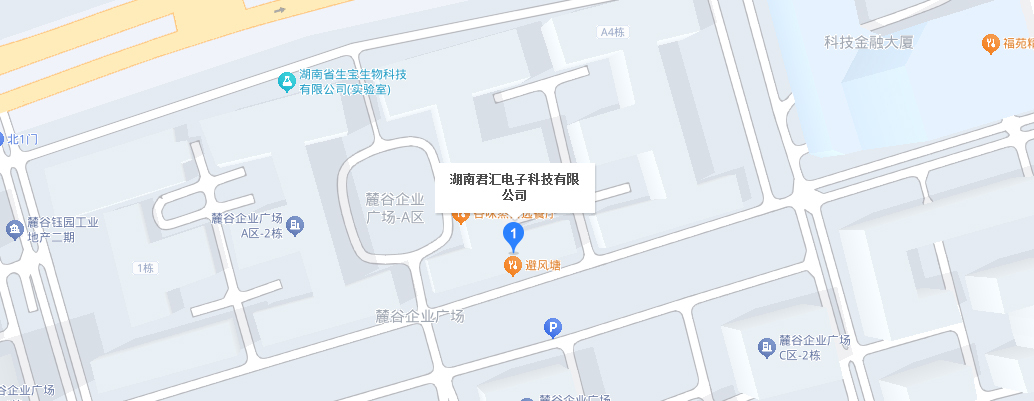This screenshot has height=401, width=1034.
Task: Tap the blue parking marker
Action: tap(551, 327)
